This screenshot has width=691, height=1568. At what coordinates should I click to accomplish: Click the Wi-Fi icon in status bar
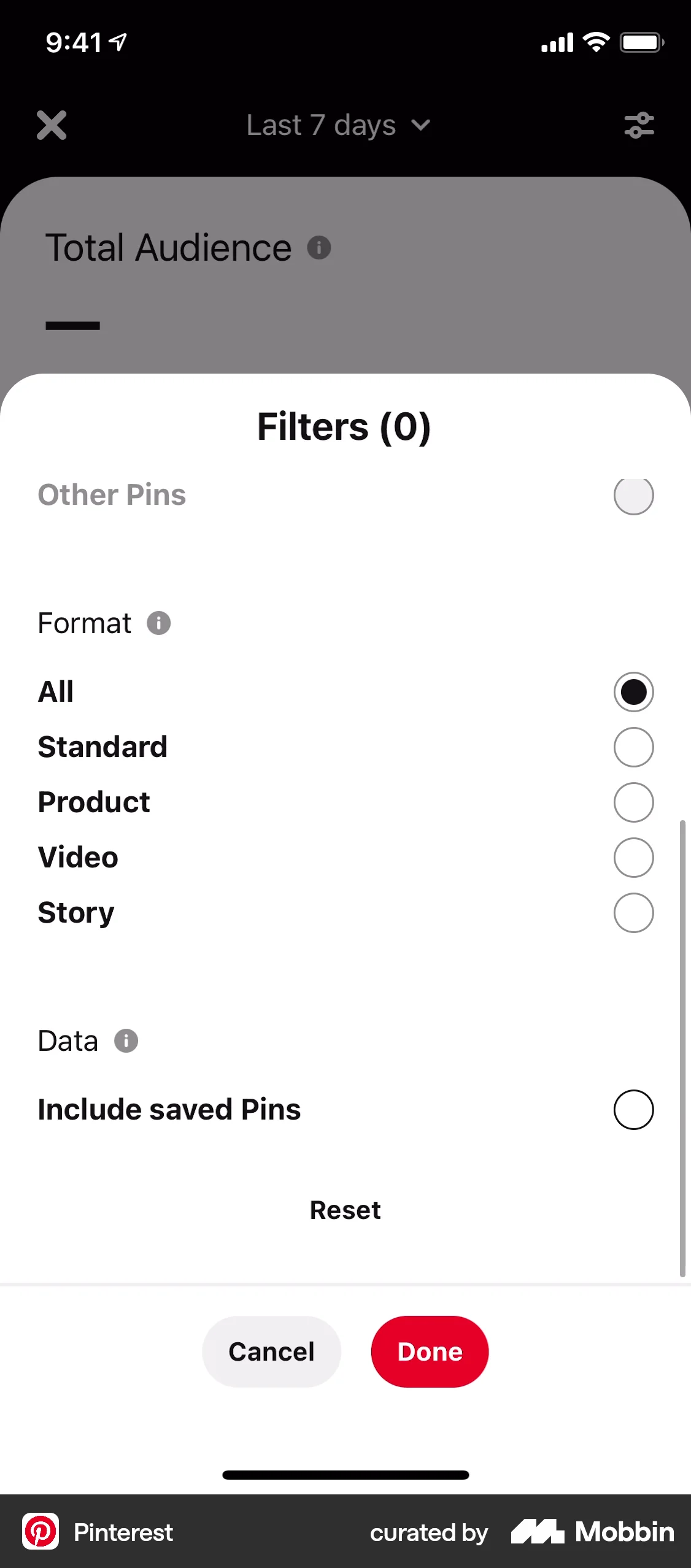594,40
